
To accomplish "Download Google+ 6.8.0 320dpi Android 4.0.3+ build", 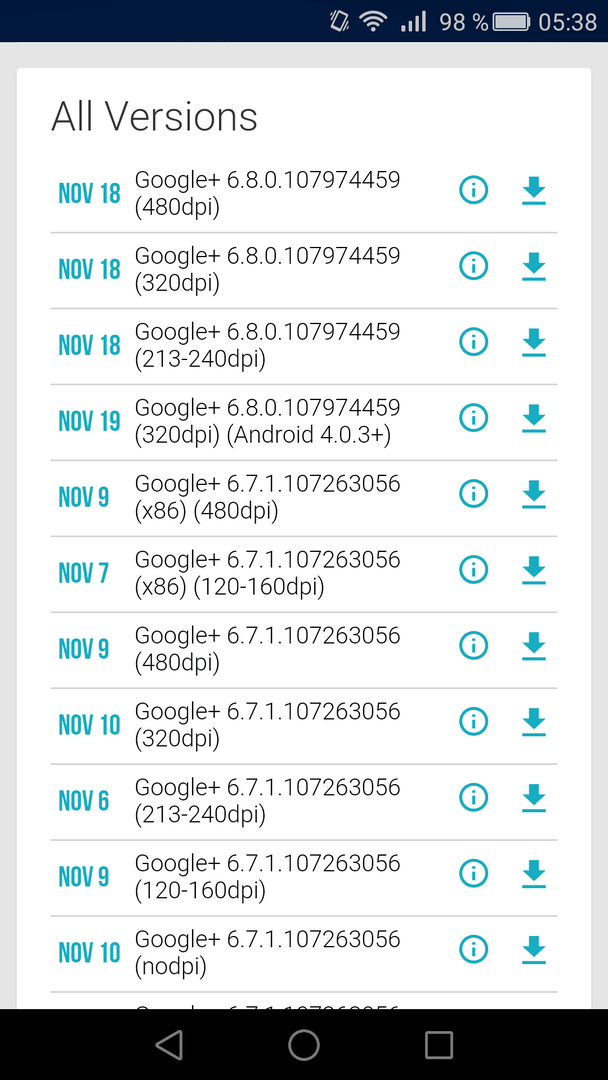I will [534, 418].
